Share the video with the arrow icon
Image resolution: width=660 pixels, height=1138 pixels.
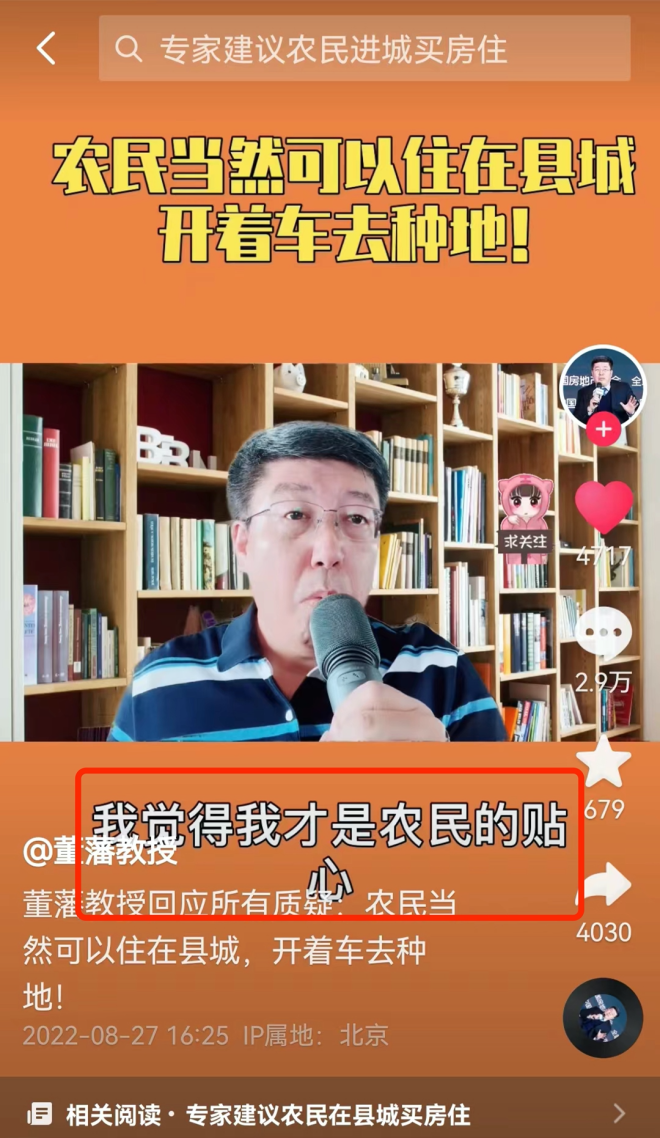[x=603, y=887]
